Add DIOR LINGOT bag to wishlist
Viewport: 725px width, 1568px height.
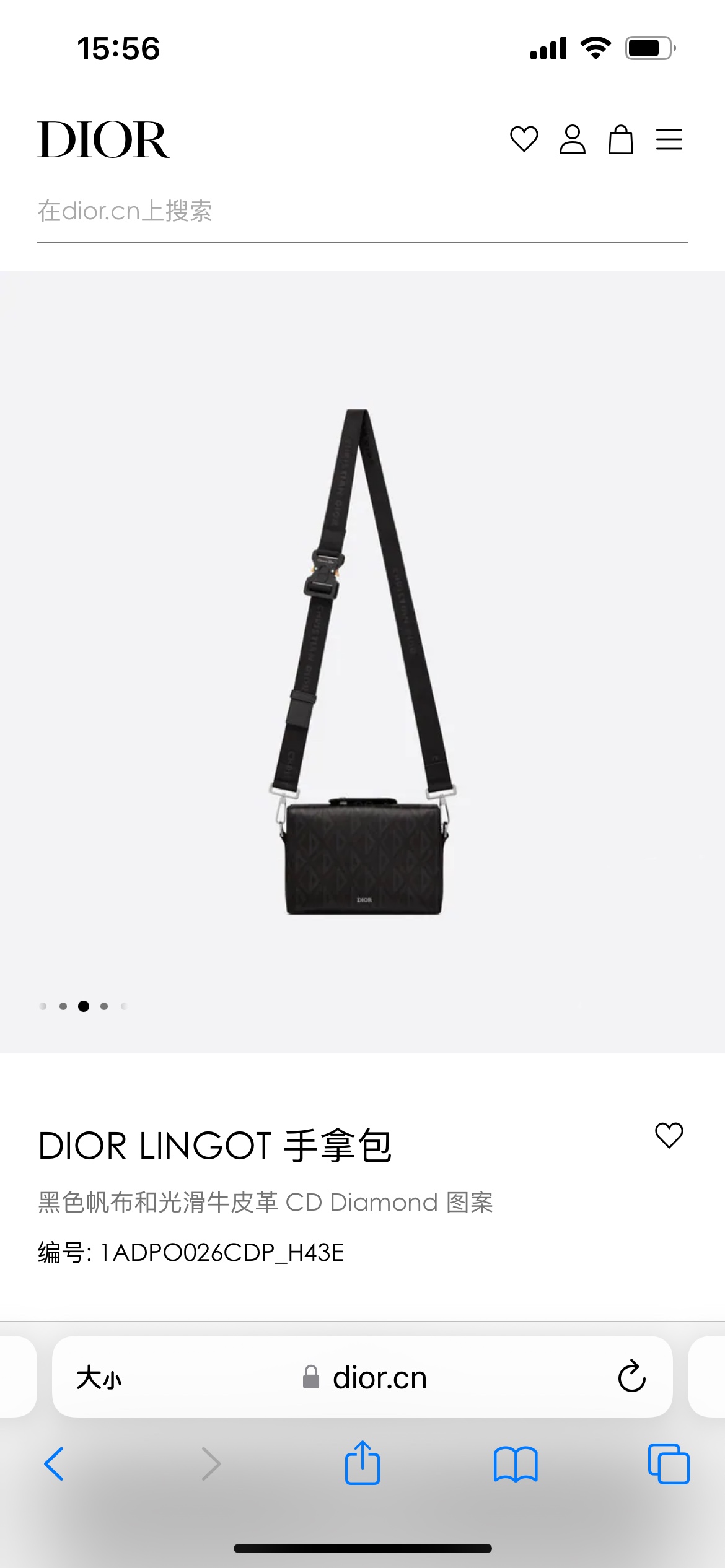[x=669, y=1136]
